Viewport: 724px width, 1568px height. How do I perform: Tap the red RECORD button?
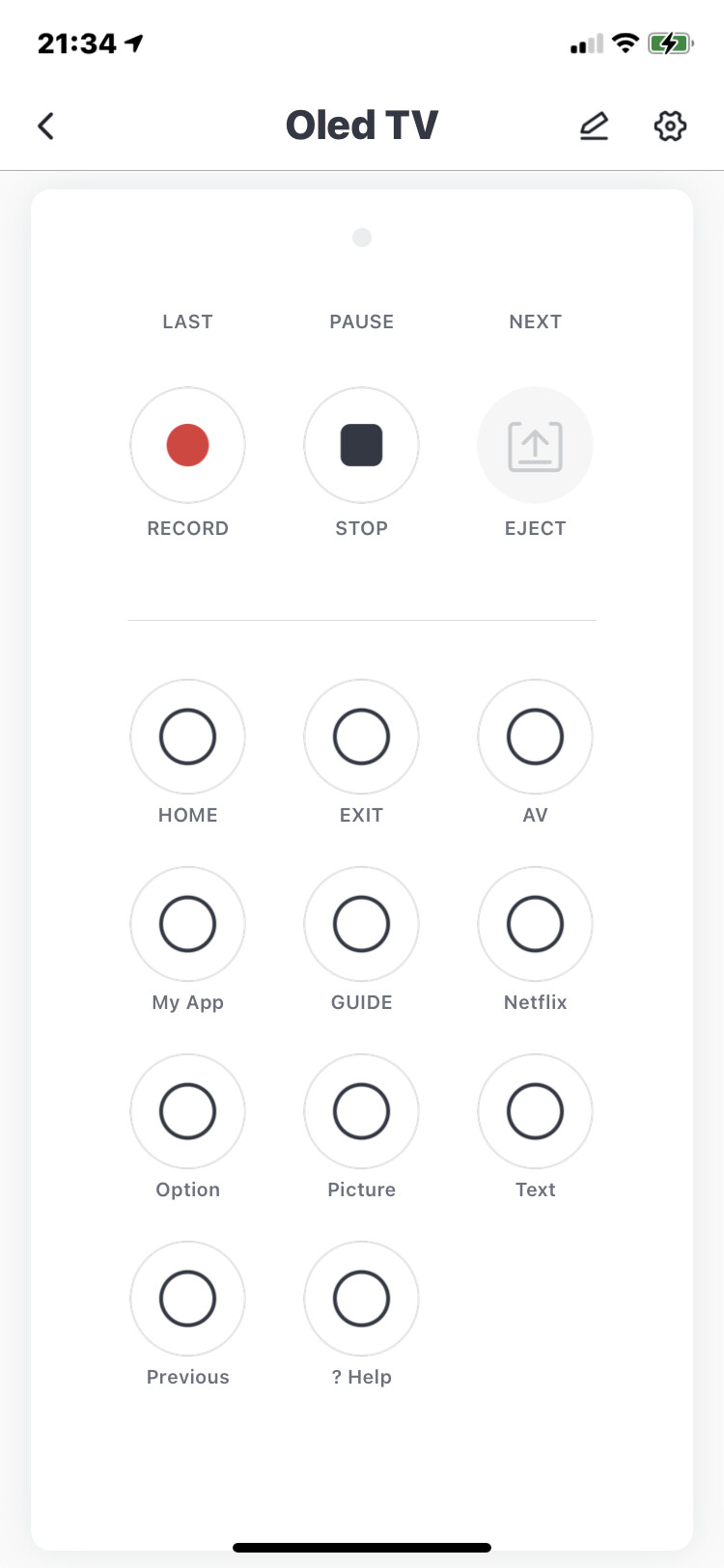point(187,445)
